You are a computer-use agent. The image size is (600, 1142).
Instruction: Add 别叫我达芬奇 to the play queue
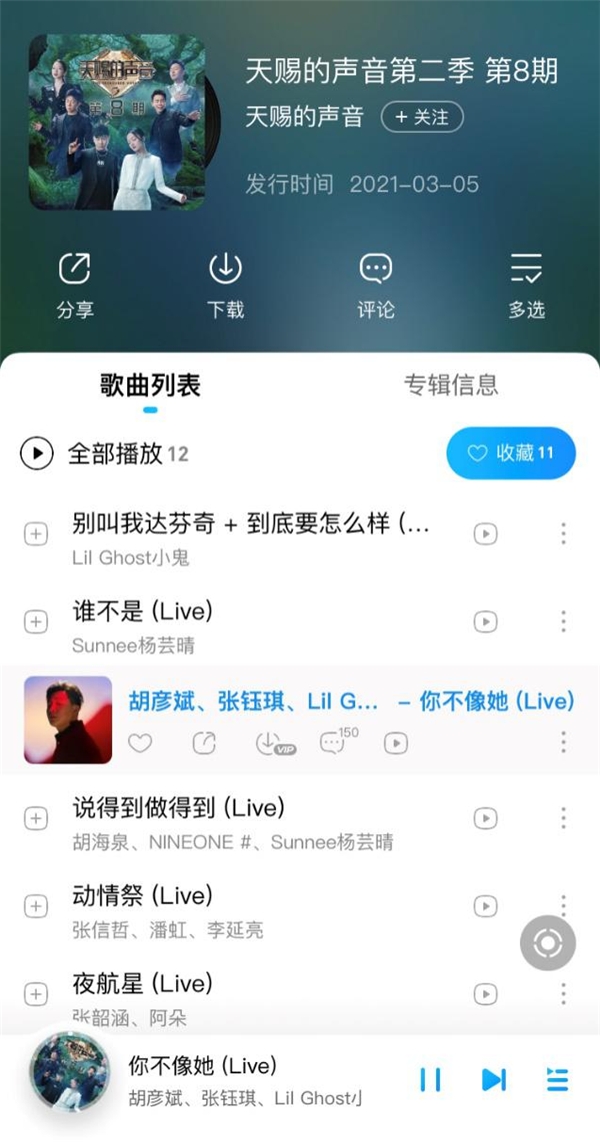[x=36, y=534]
